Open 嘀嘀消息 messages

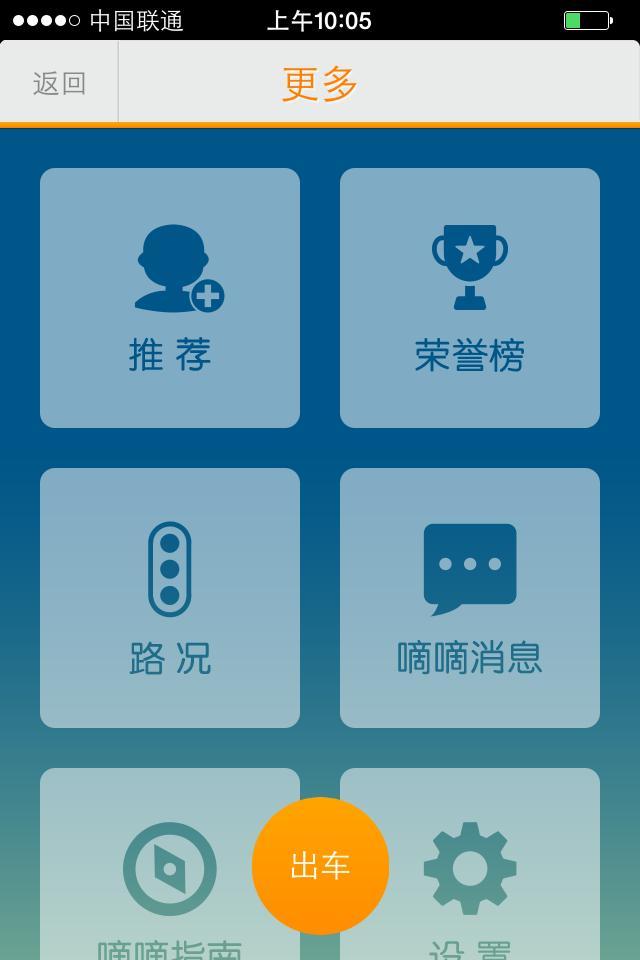click(x=470, y=598)
